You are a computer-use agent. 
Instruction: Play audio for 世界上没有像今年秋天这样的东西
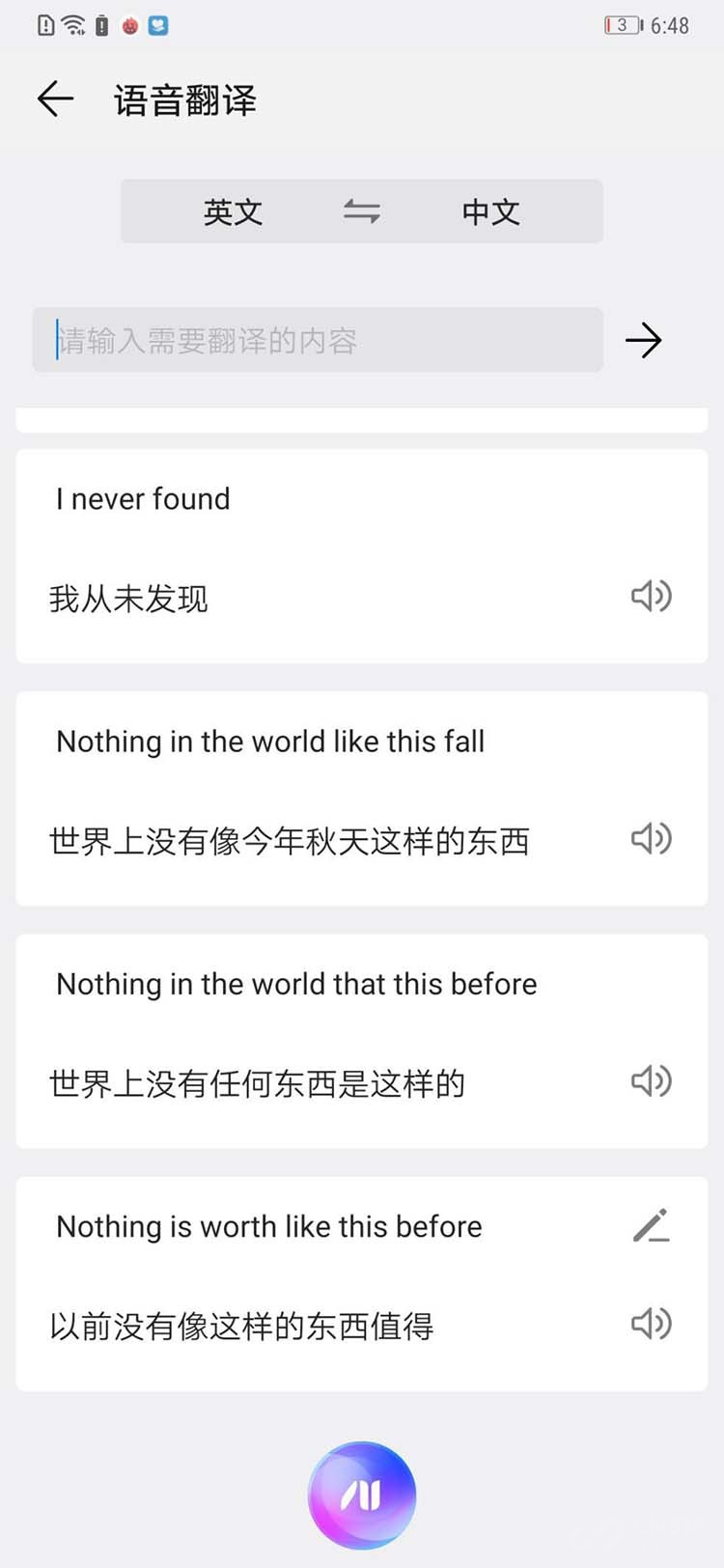pyautogui.click(x=652, y=838)
